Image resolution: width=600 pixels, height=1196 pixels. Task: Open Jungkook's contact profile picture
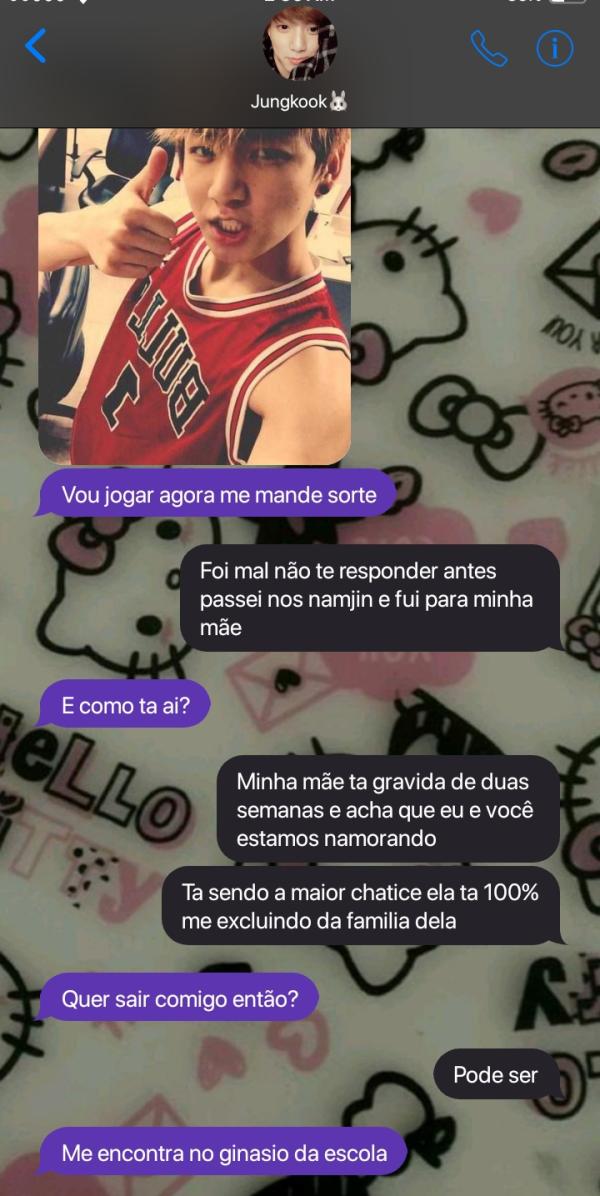point(299,46)
